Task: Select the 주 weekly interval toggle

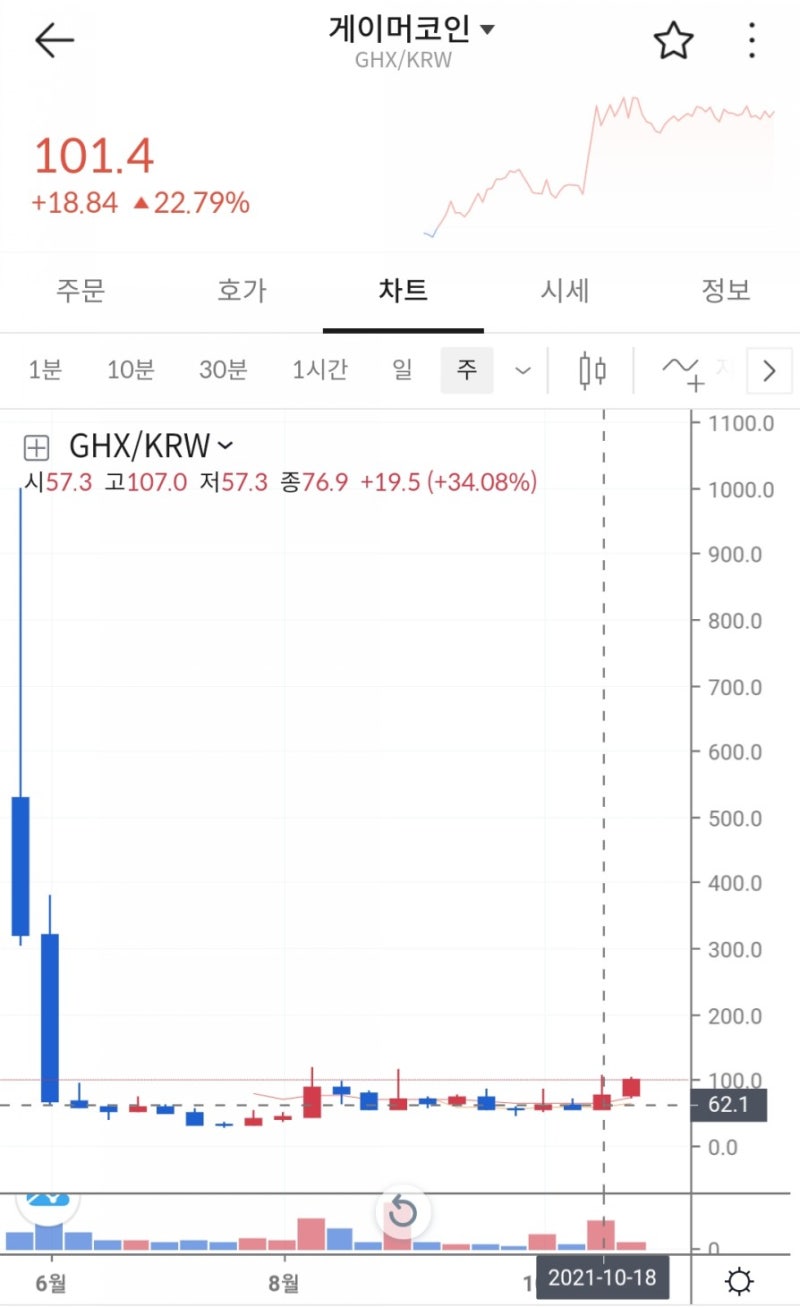Action: coord(466,369)
